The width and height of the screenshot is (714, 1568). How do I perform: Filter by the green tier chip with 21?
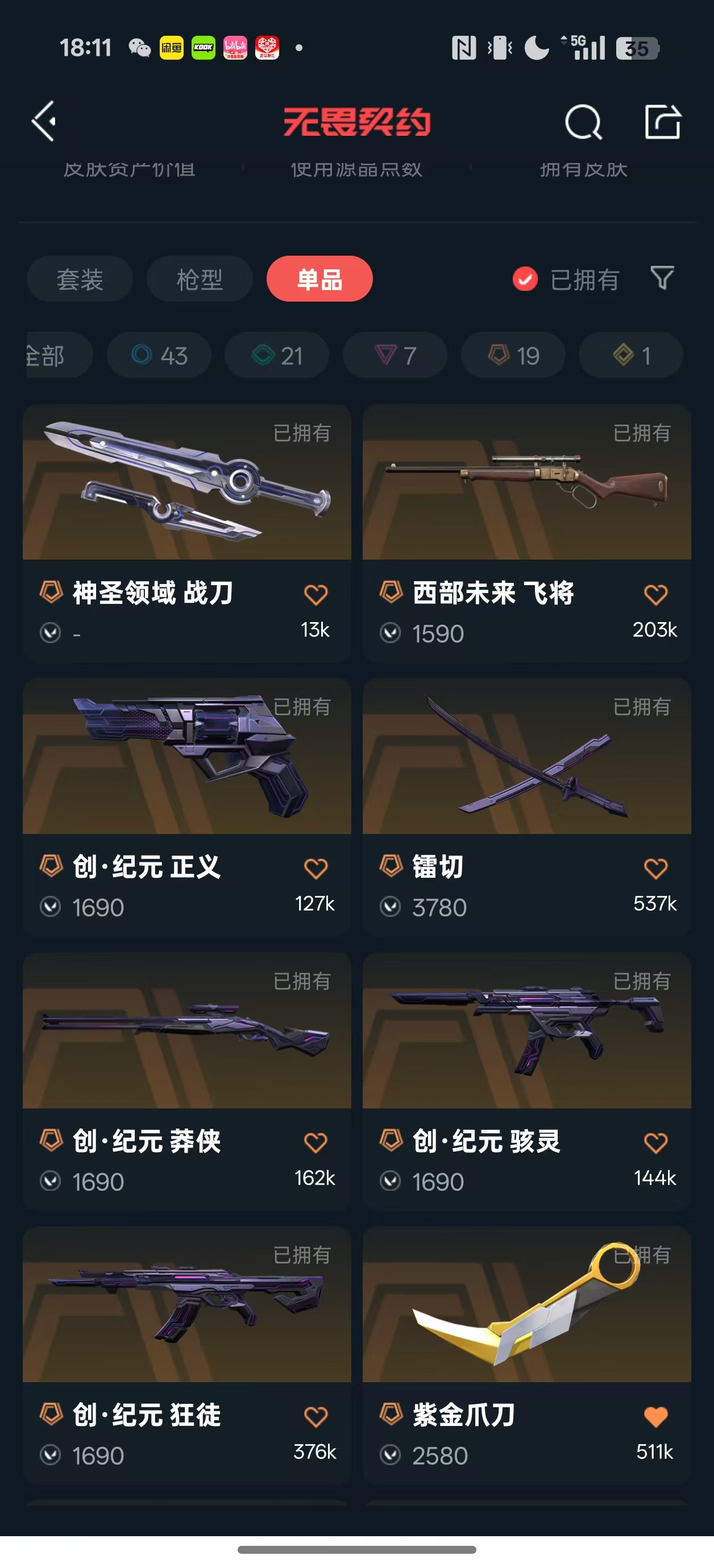pyautogui.click(x=277, y=356)
